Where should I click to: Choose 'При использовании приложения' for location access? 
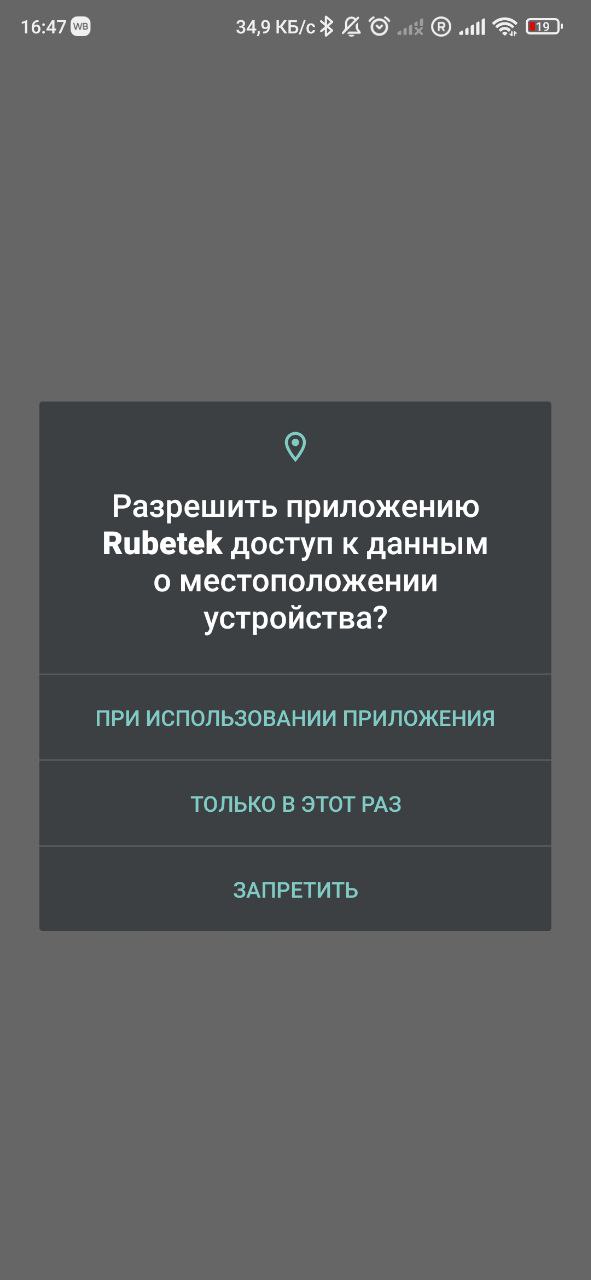coord(295,717)
